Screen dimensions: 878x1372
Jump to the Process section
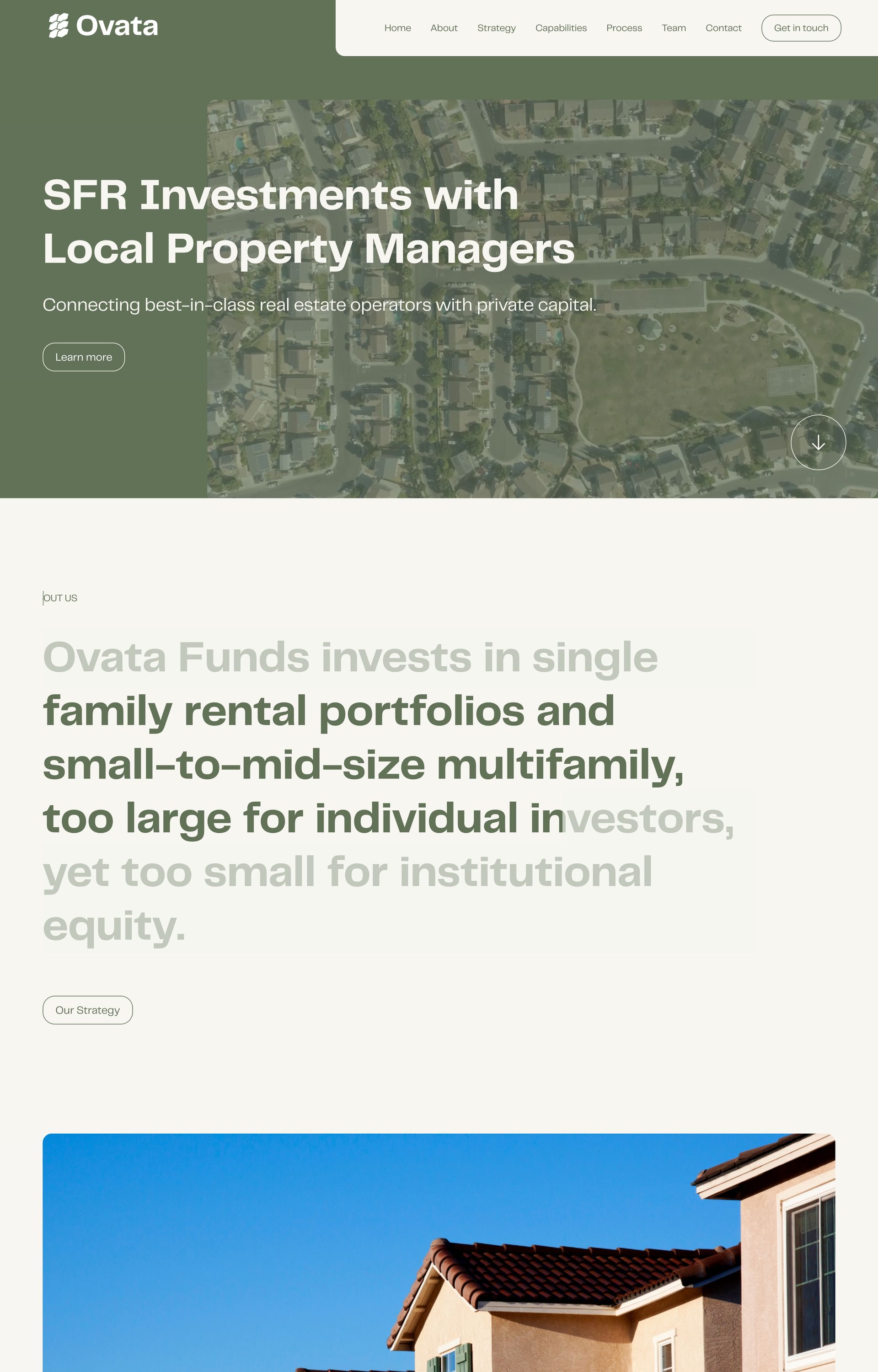[x=624, y=28]
